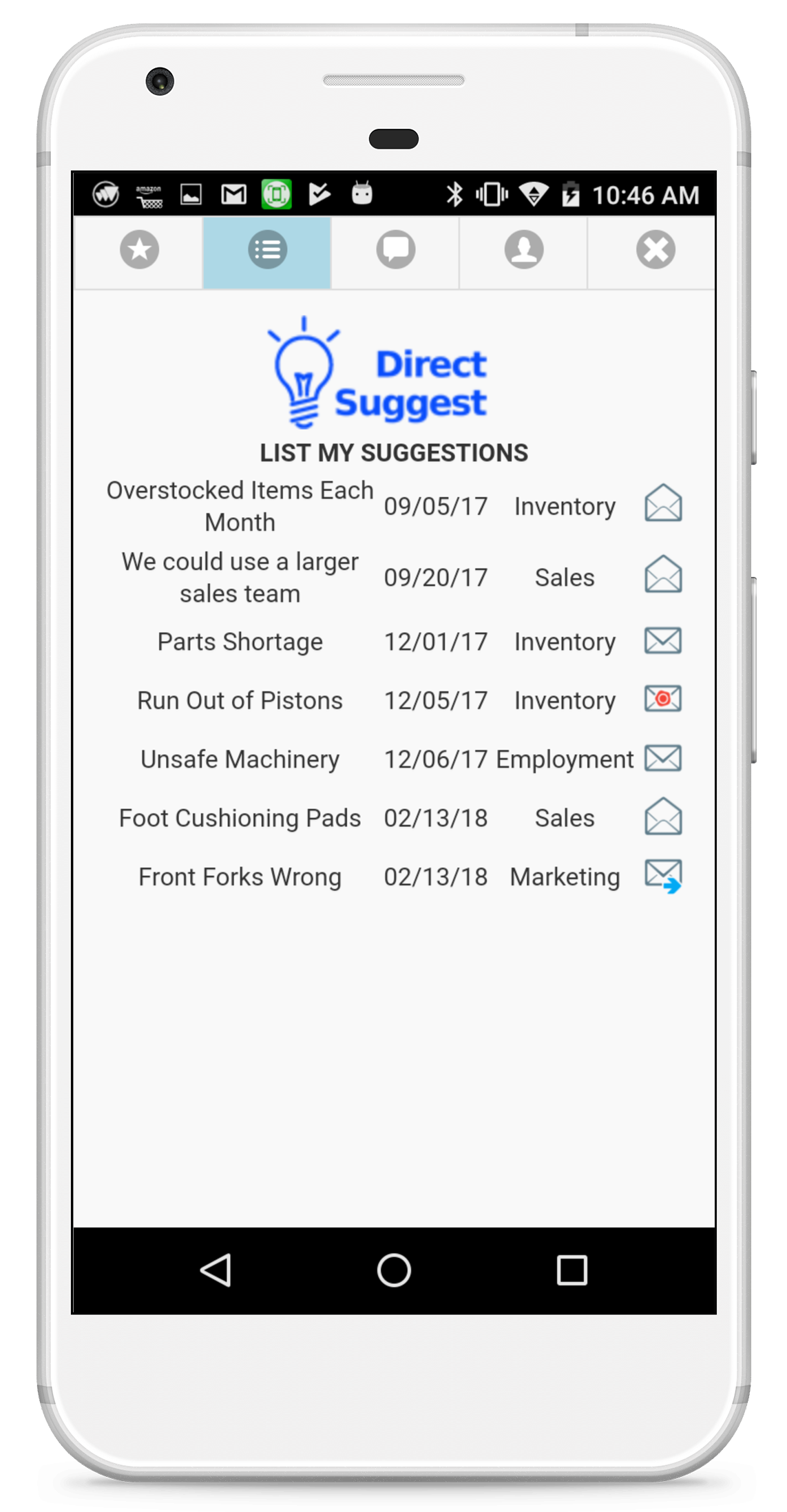This screenshot has height=1512, width=787.
Task: Open the Parts Shortage suggestion
Action: point(240,642)
